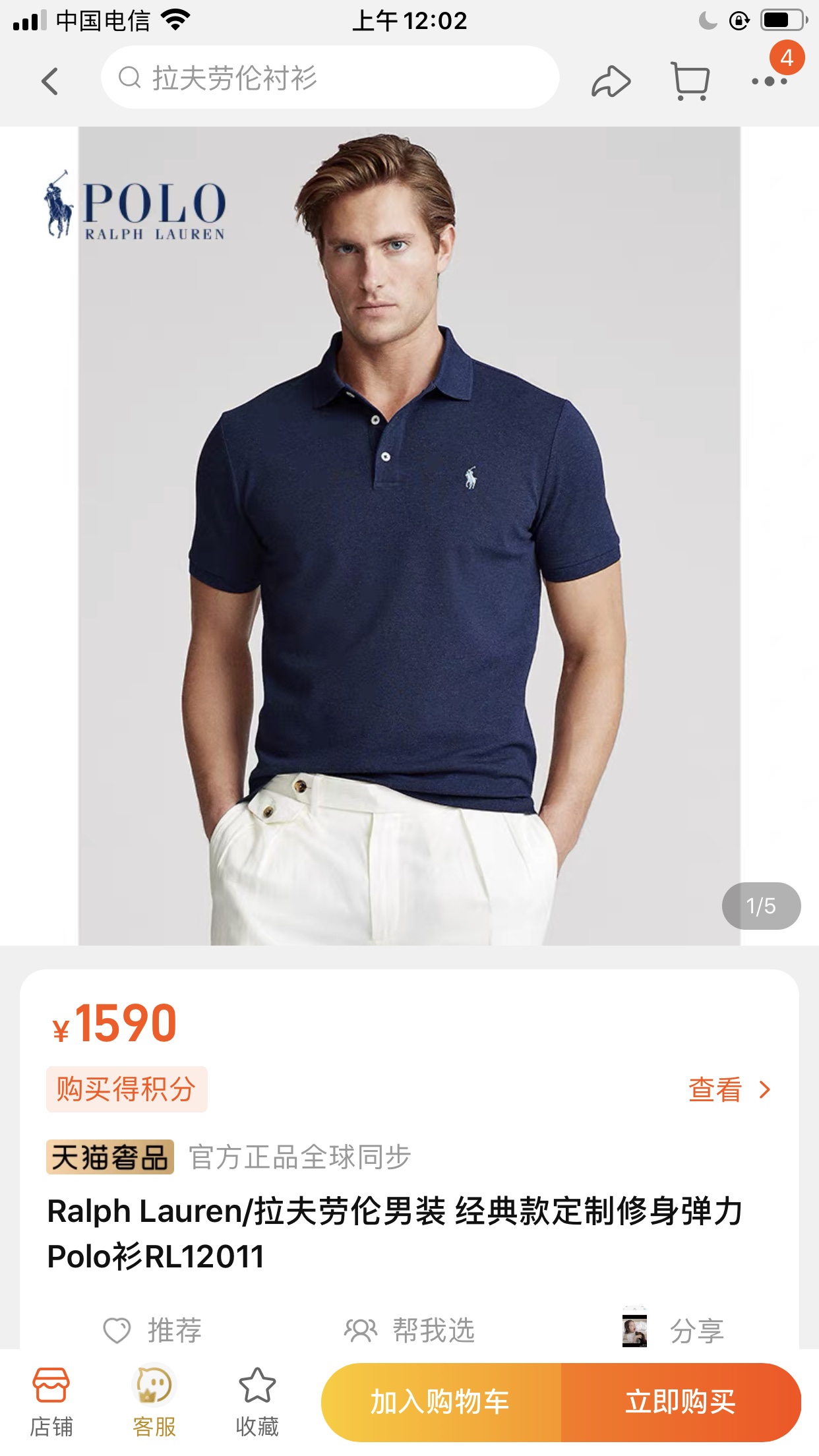Image resolution: width=819 pixels, height=1456 pixels.
Task: Tap the 分享 share button
Action: click(x=674, y=1330)
